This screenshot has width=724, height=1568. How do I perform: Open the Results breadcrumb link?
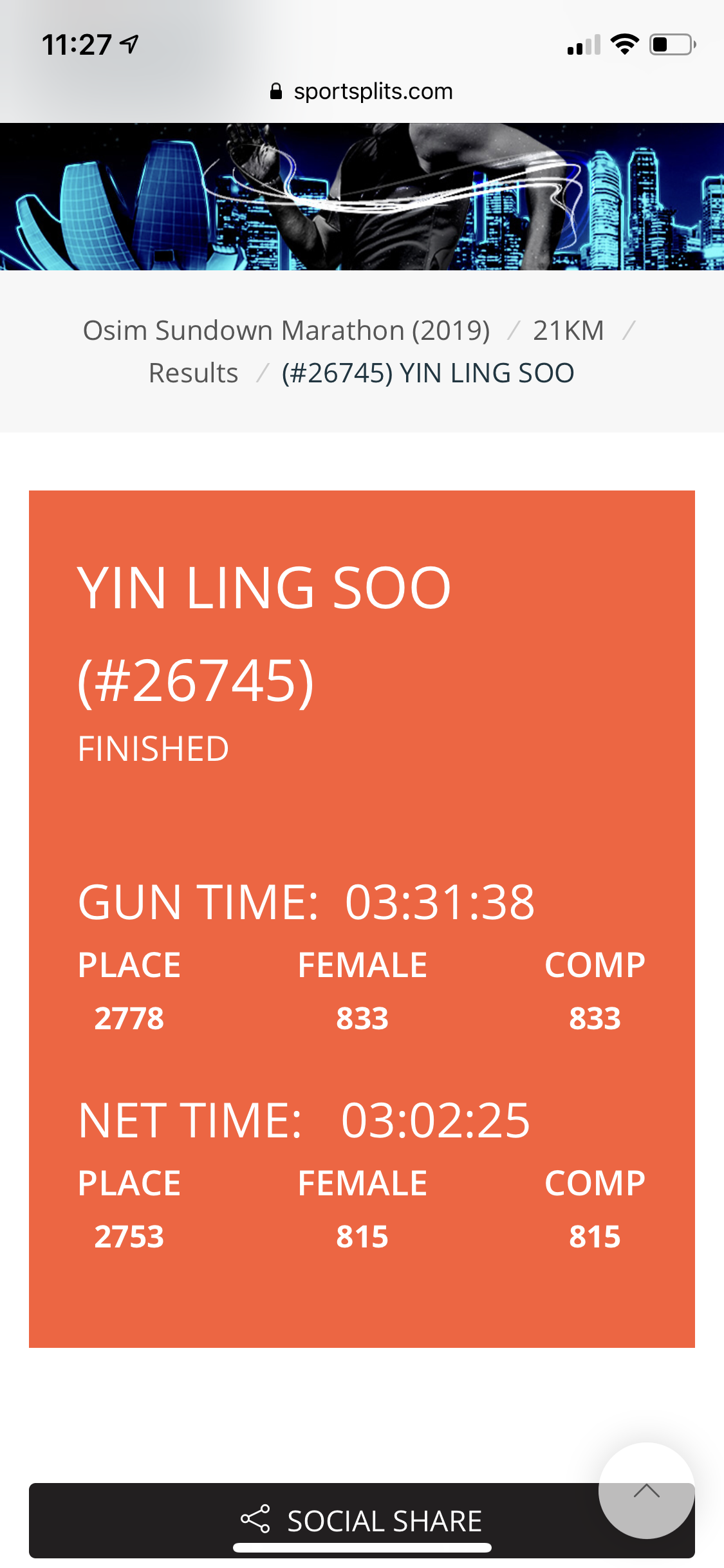pos(193,373)
